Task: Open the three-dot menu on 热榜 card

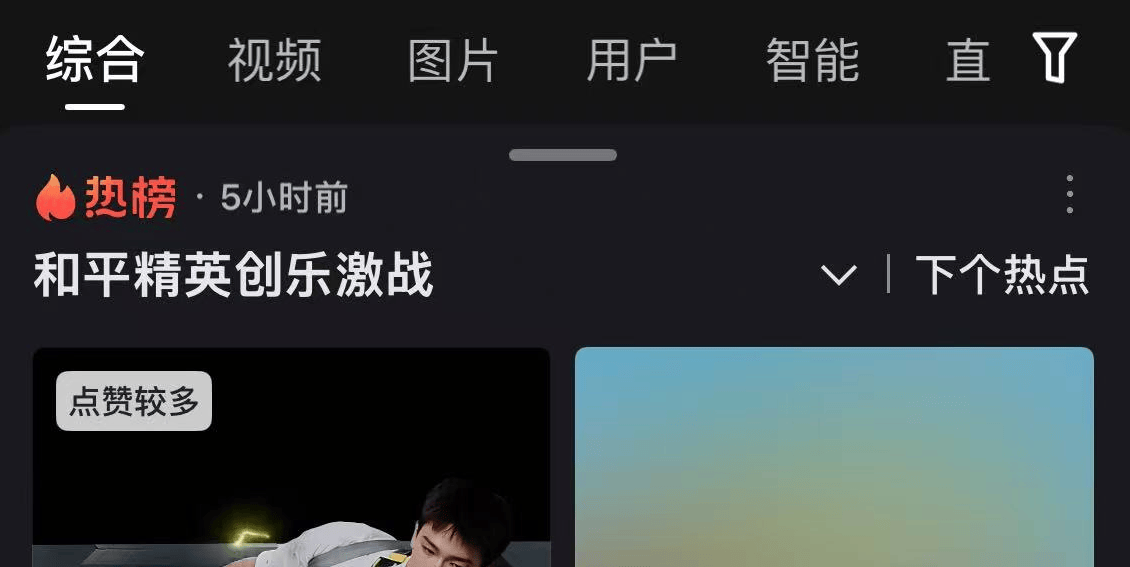Action: coord(1069,195)
